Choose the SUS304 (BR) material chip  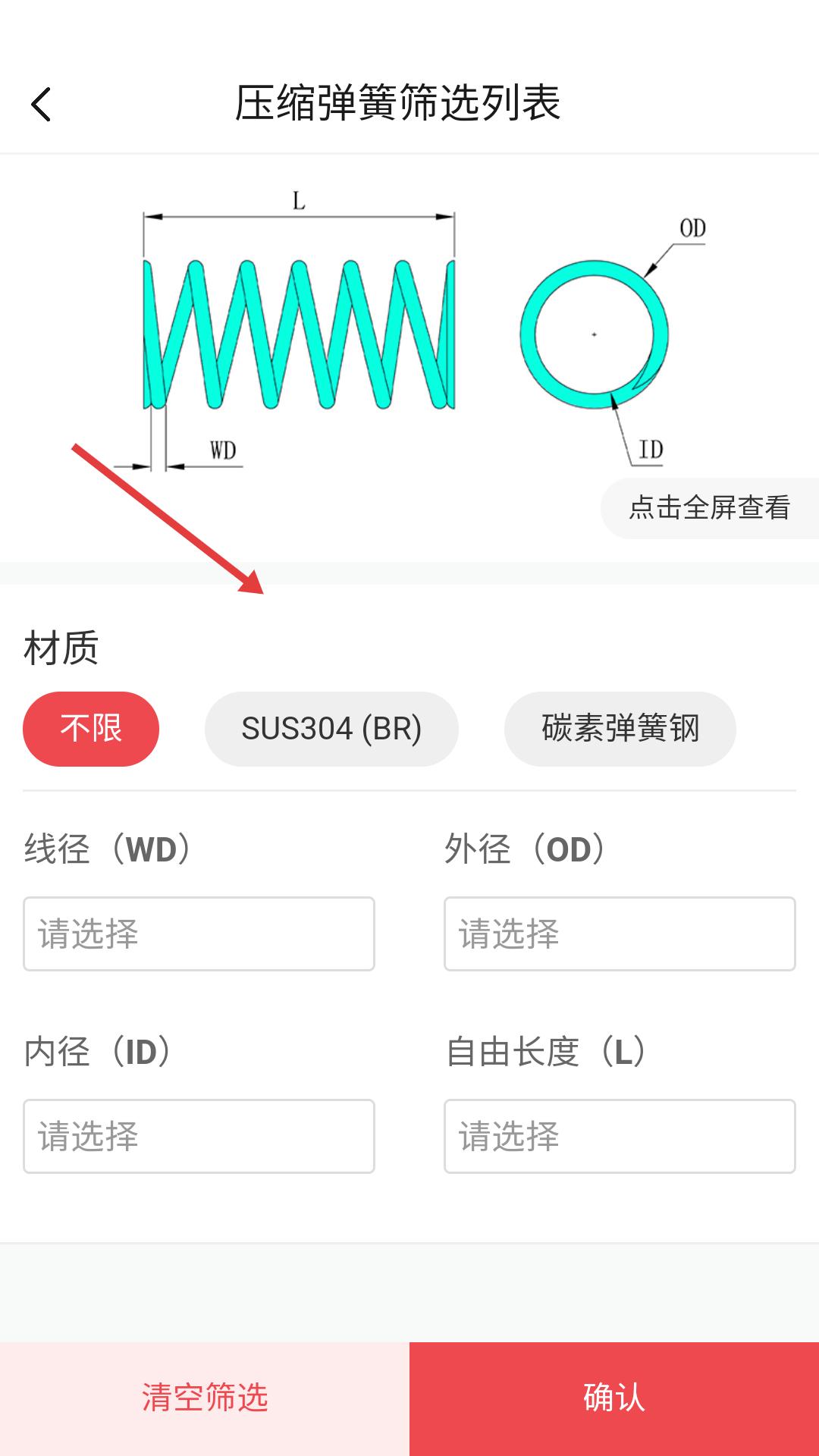coord(331,729)
